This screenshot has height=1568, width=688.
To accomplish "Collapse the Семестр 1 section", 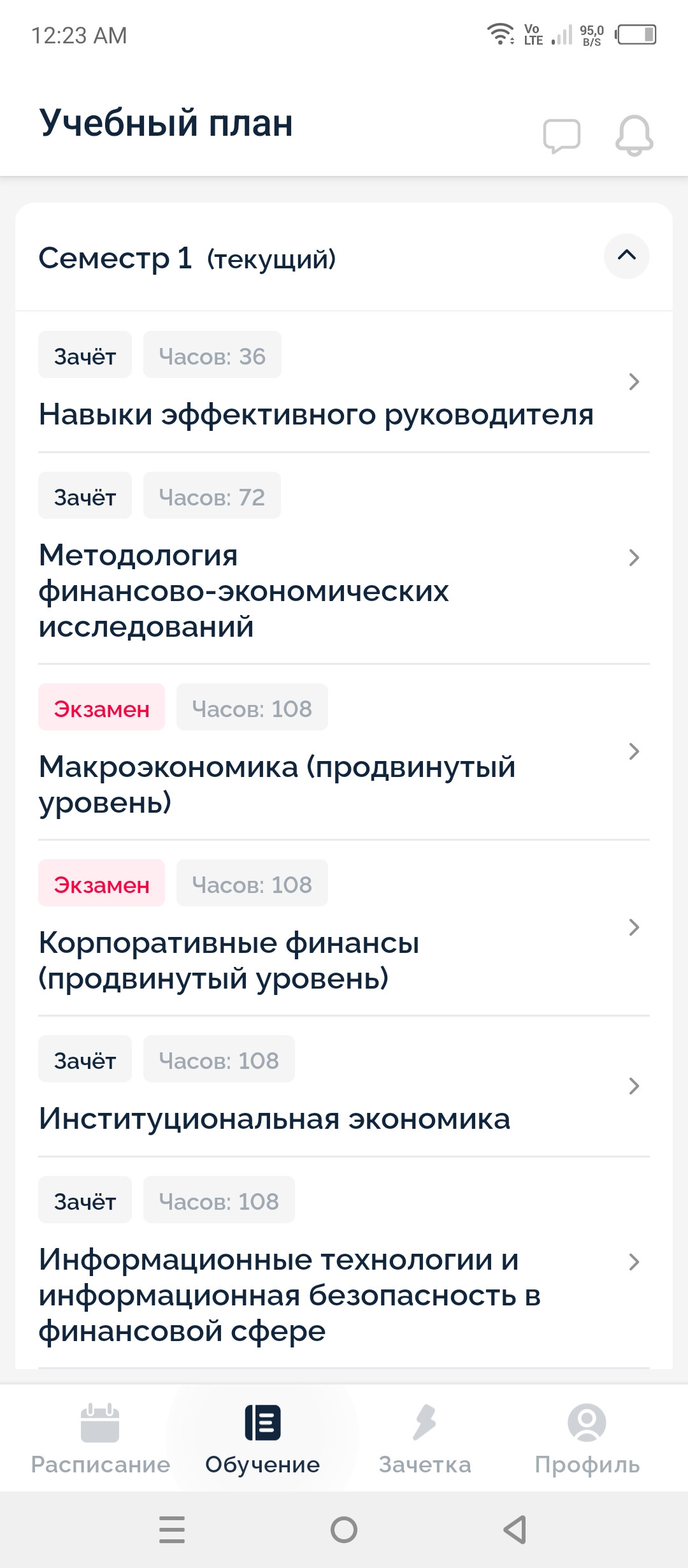I will (x=627, y=256).
